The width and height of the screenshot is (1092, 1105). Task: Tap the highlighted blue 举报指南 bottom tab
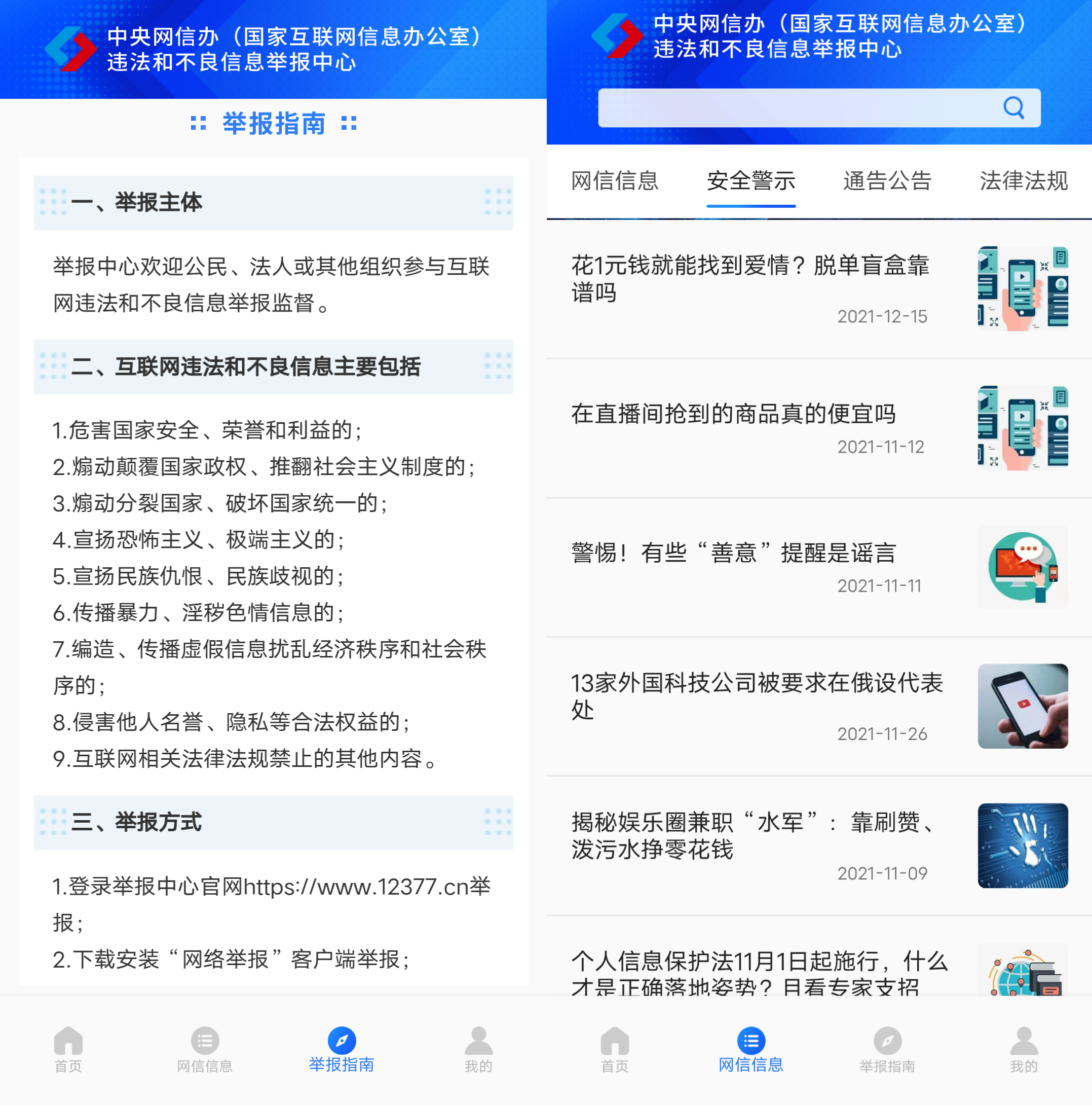pyautogui.click(x=342, y=1050)
